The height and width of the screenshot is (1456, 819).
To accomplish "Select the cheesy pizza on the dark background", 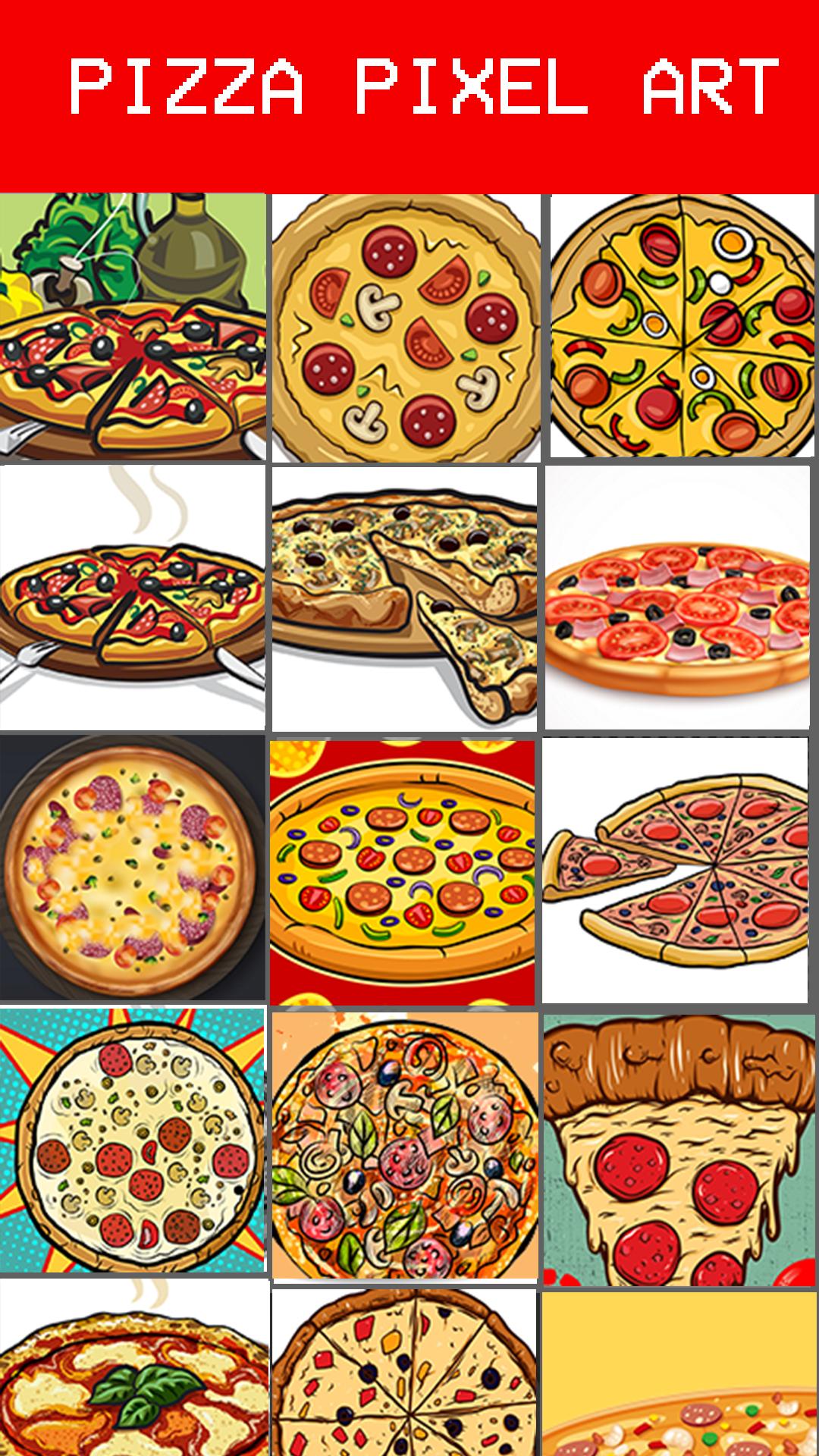I will point(133,868).
